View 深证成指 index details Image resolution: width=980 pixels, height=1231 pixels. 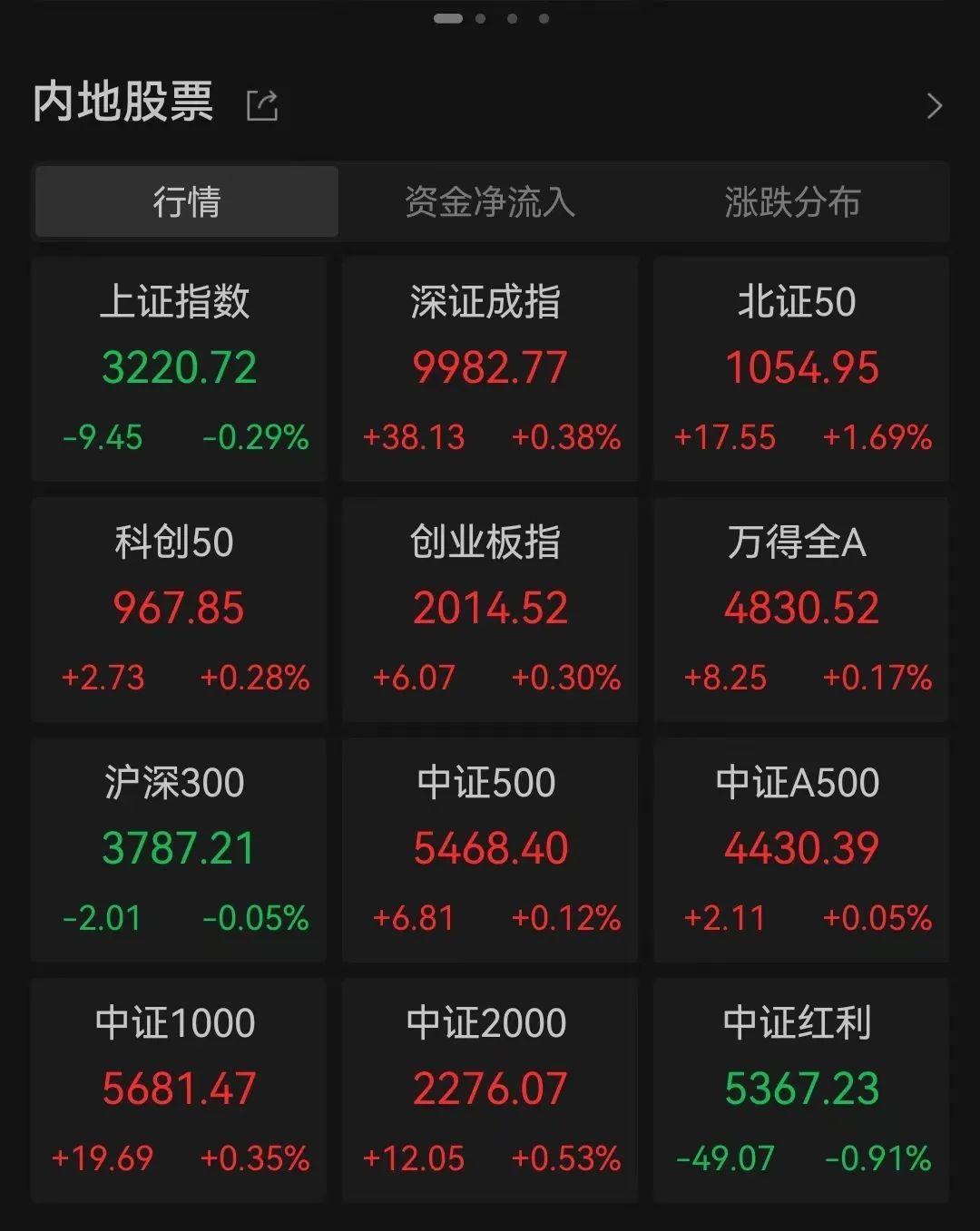pos(490,368)
